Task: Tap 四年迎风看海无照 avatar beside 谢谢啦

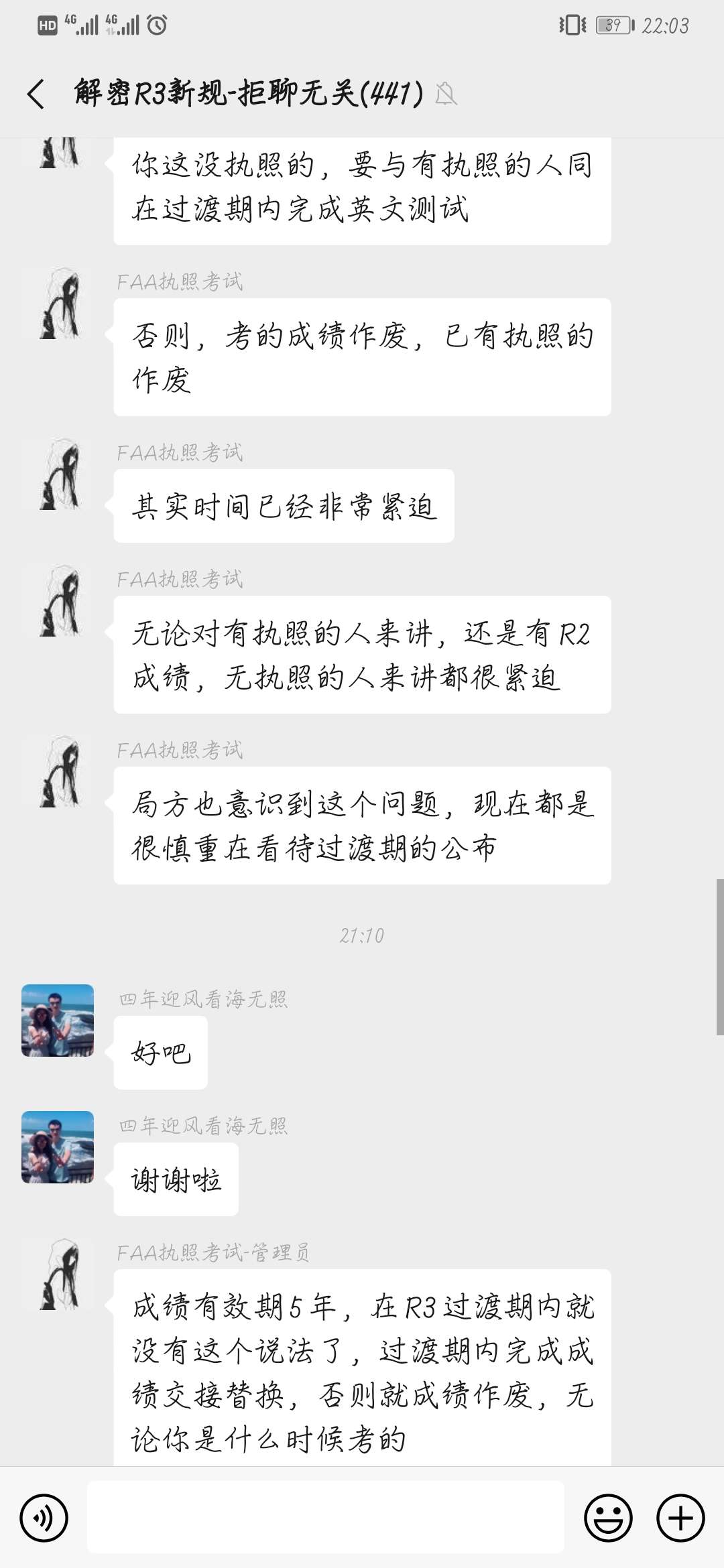Action: pyautogui.click(x=58, y=1147)
